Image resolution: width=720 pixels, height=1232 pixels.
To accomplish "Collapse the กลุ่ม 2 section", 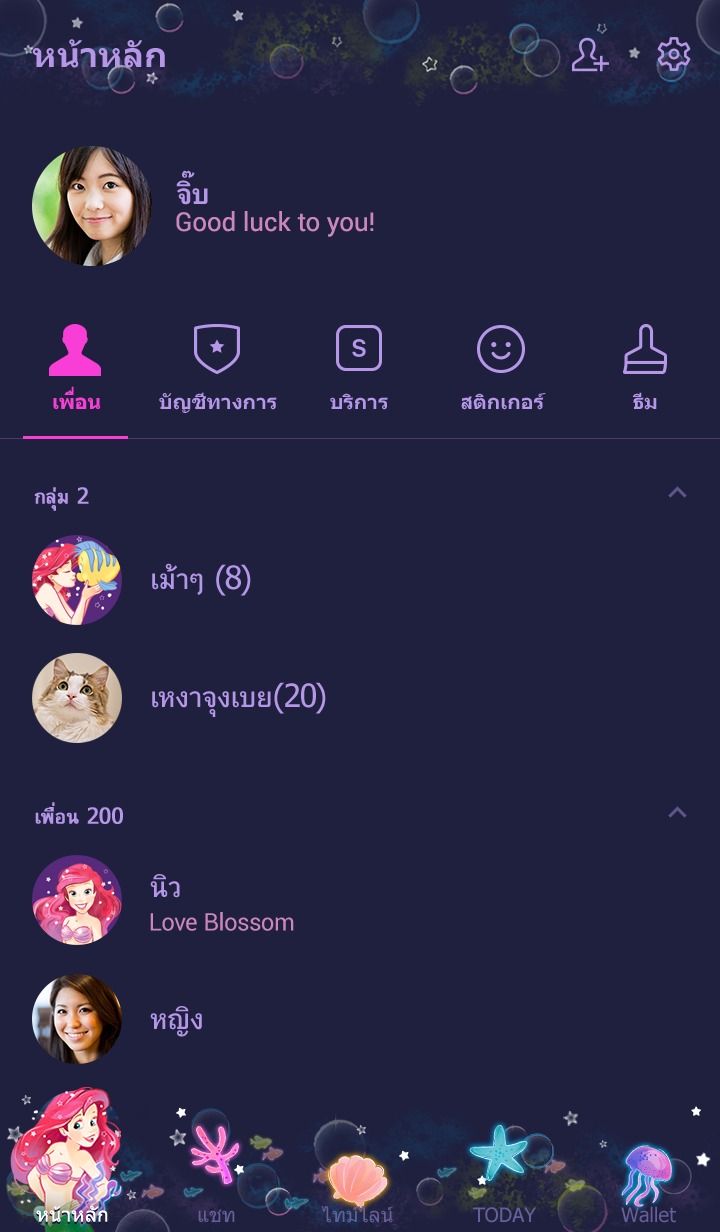I will tap(677, 492).
